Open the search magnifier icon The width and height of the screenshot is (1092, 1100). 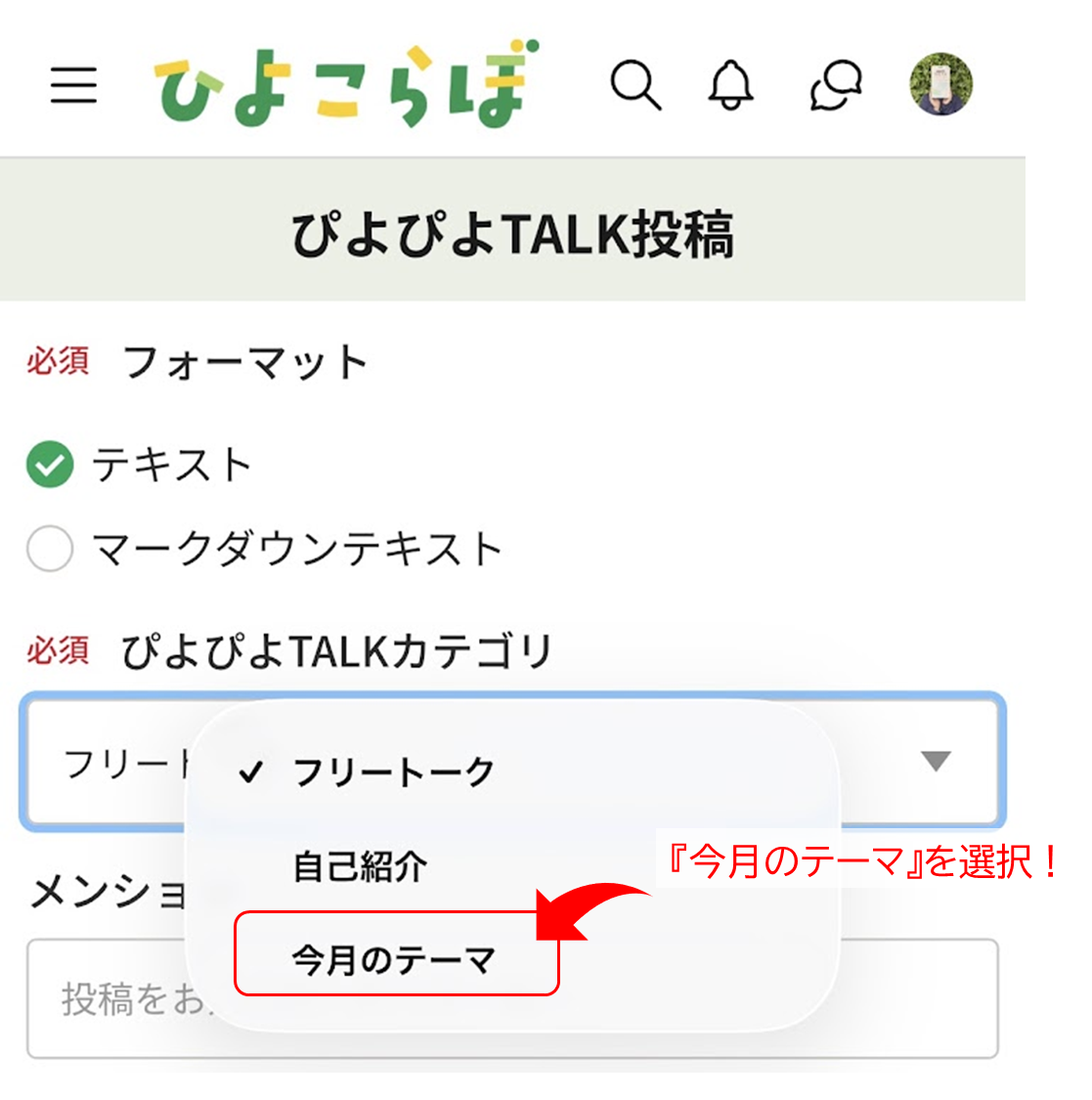pos(635,85)
